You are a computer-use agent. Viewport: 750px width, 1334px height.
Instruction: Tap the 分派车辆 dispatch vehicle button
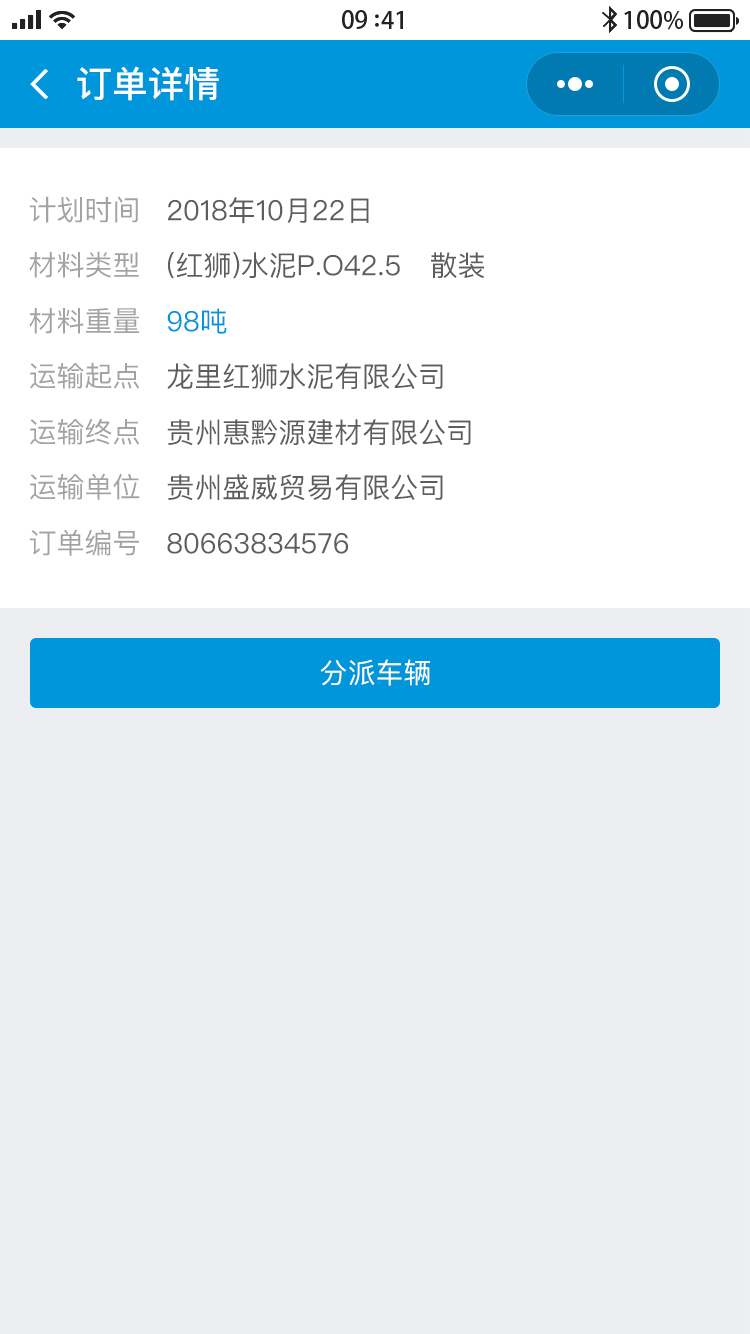375,673
